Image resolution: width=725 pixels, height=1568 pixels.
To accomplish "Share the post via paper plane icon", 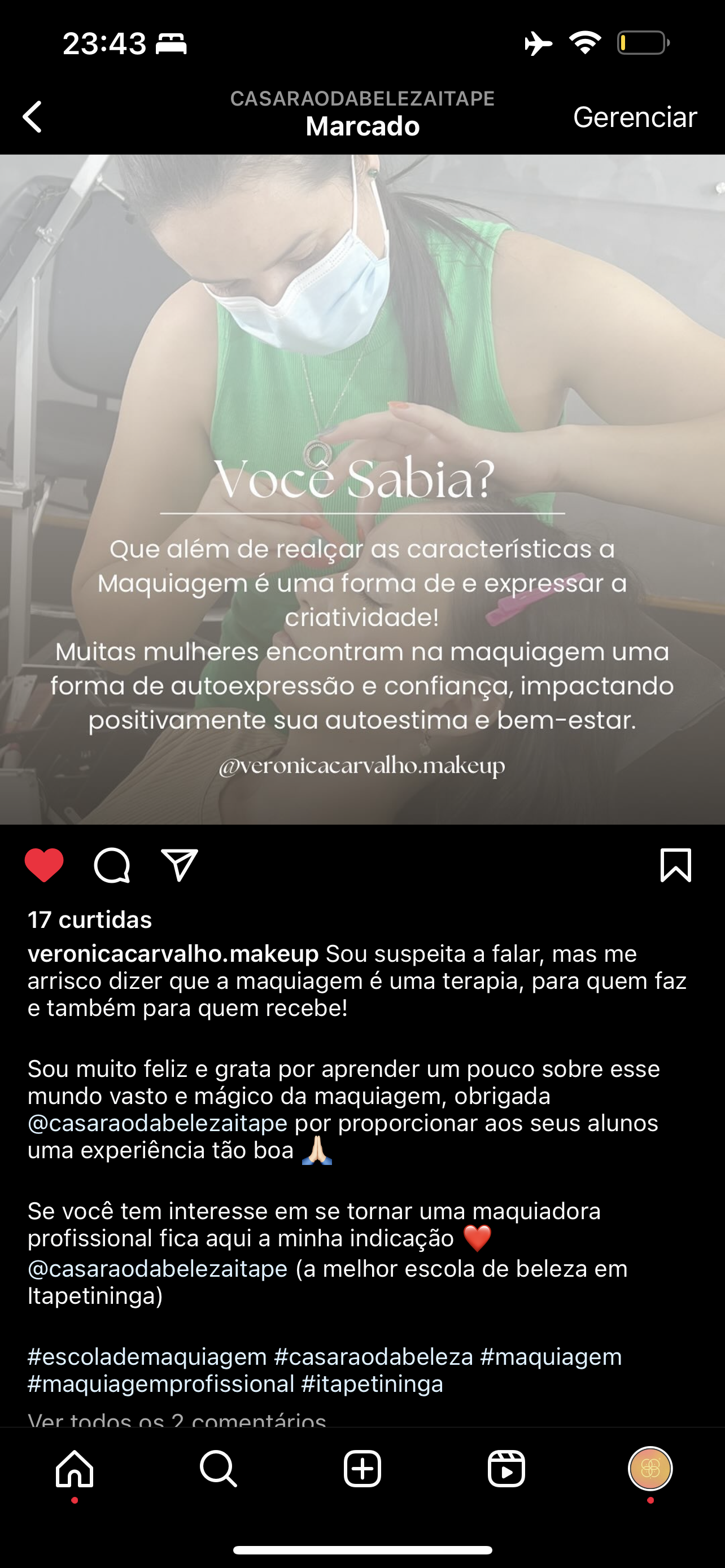I will coord(180,865).
